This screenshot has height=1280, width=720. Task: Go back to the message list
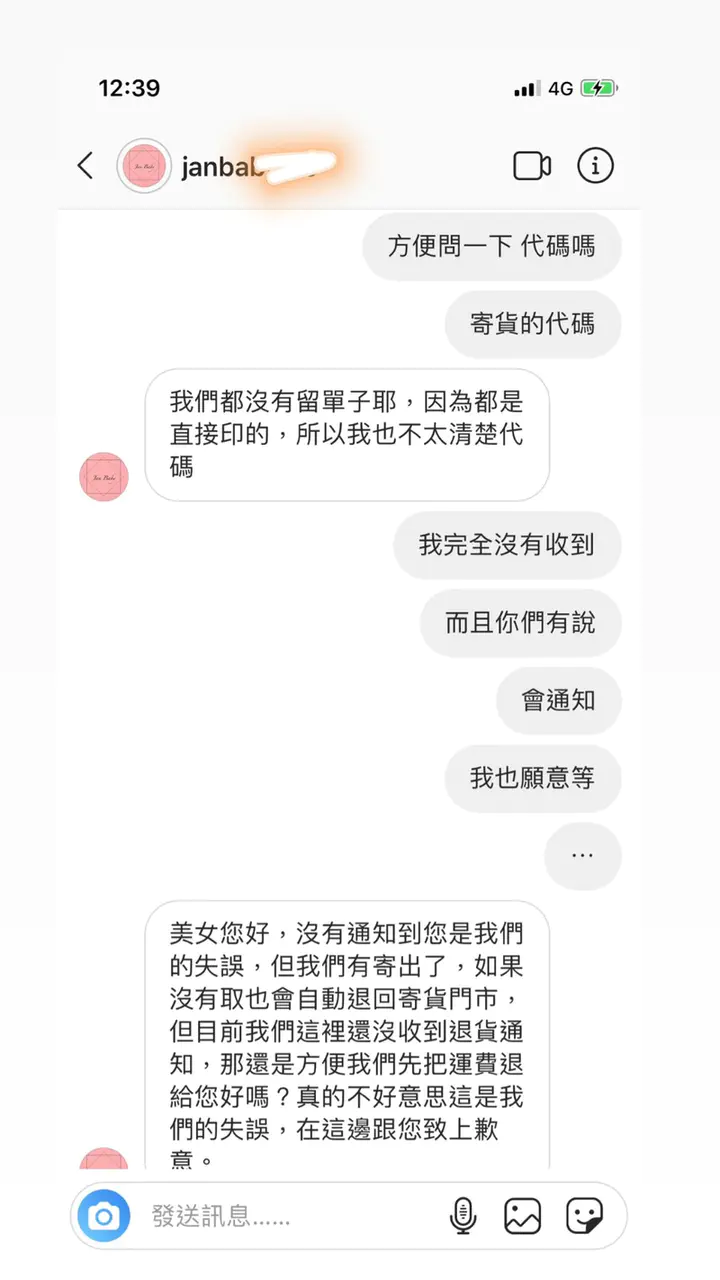[x=86, y=166]
